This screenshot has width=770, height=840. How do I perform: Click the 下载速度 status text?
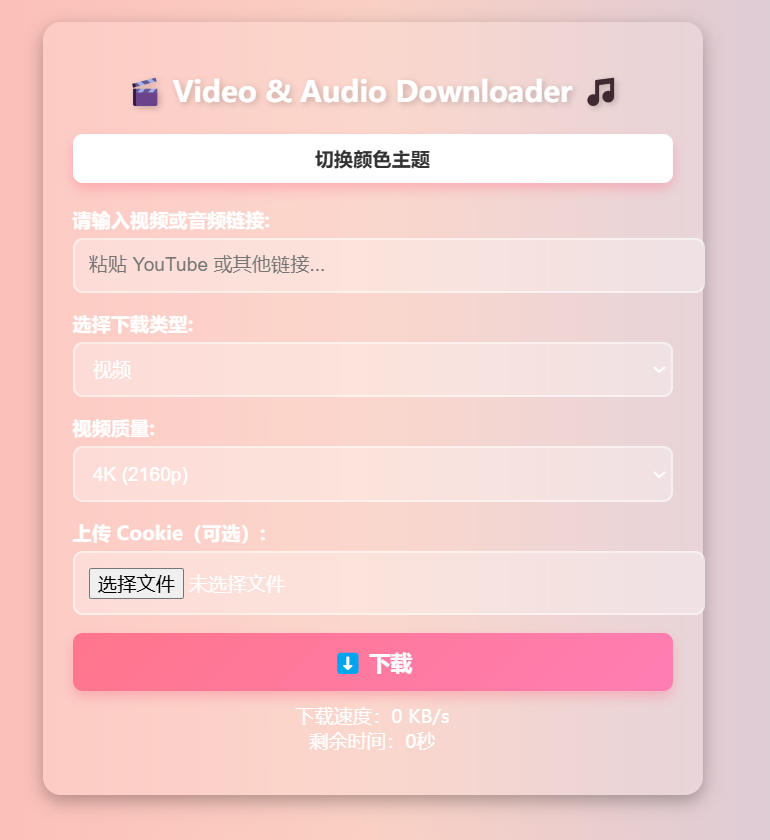pyautogui.click(x=372, y=716)
